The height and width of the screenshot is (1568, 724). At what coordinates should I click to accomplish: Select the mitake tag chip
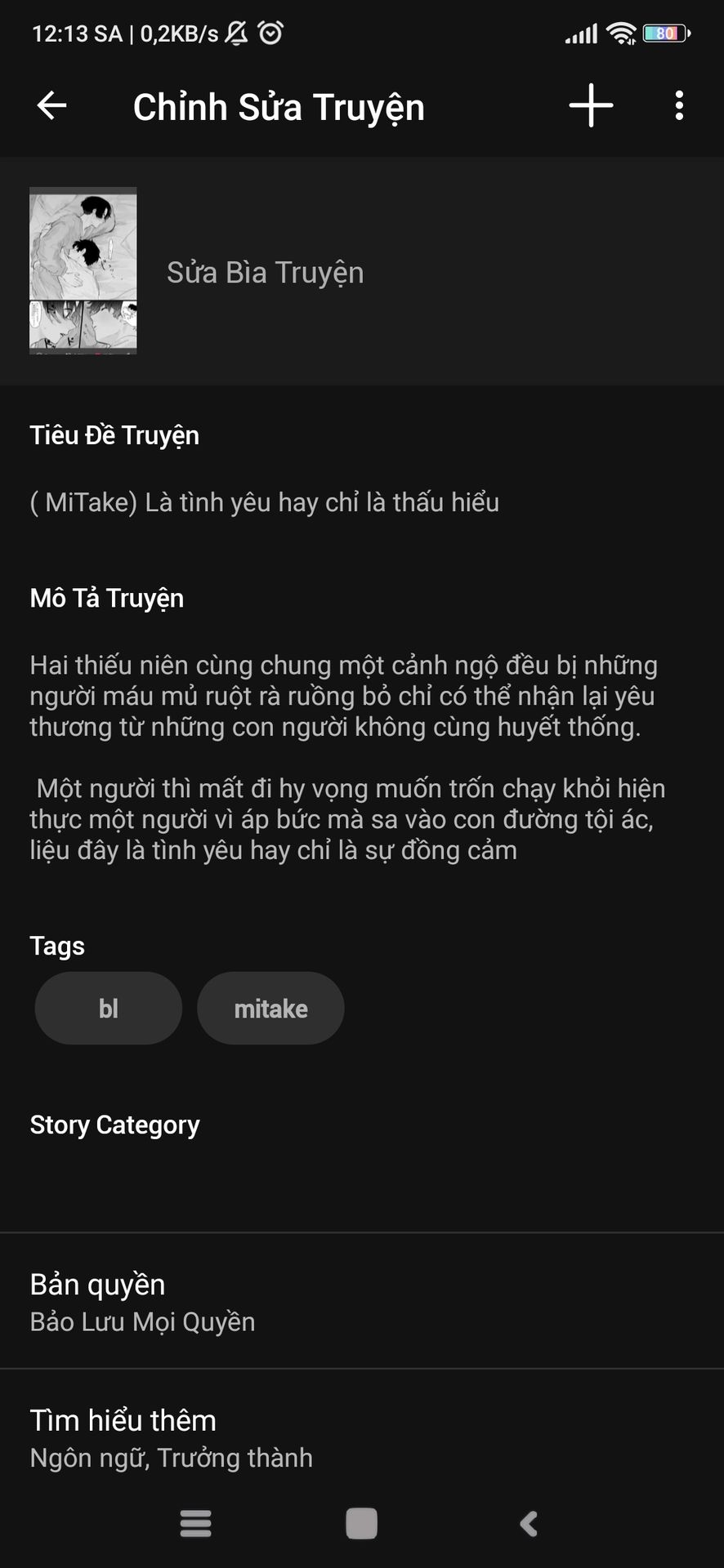(270, 1009)
